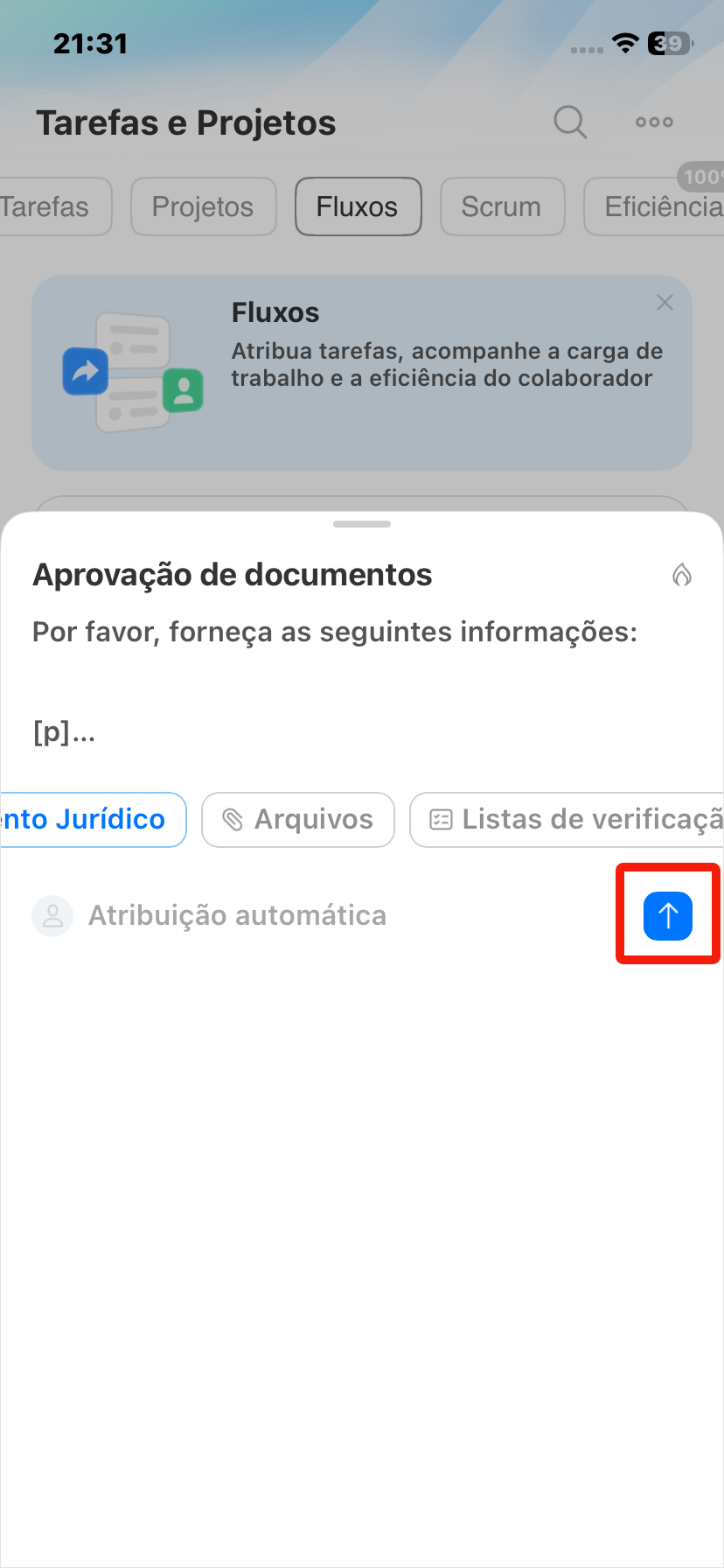
Task: Switch to the Projetos tab
Action: [x=203, y=207]
